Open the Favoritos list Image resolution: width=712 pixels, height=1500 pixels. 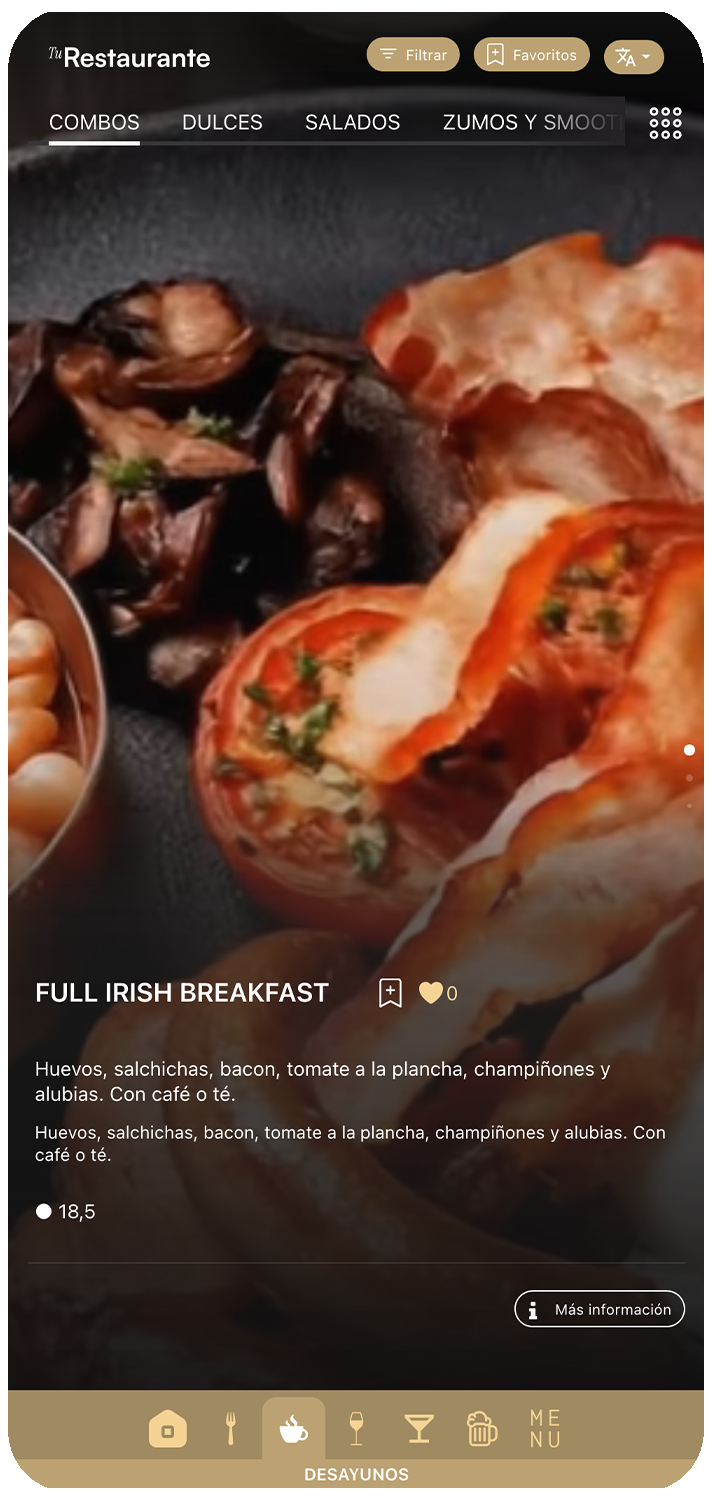(x=531, y=55)
